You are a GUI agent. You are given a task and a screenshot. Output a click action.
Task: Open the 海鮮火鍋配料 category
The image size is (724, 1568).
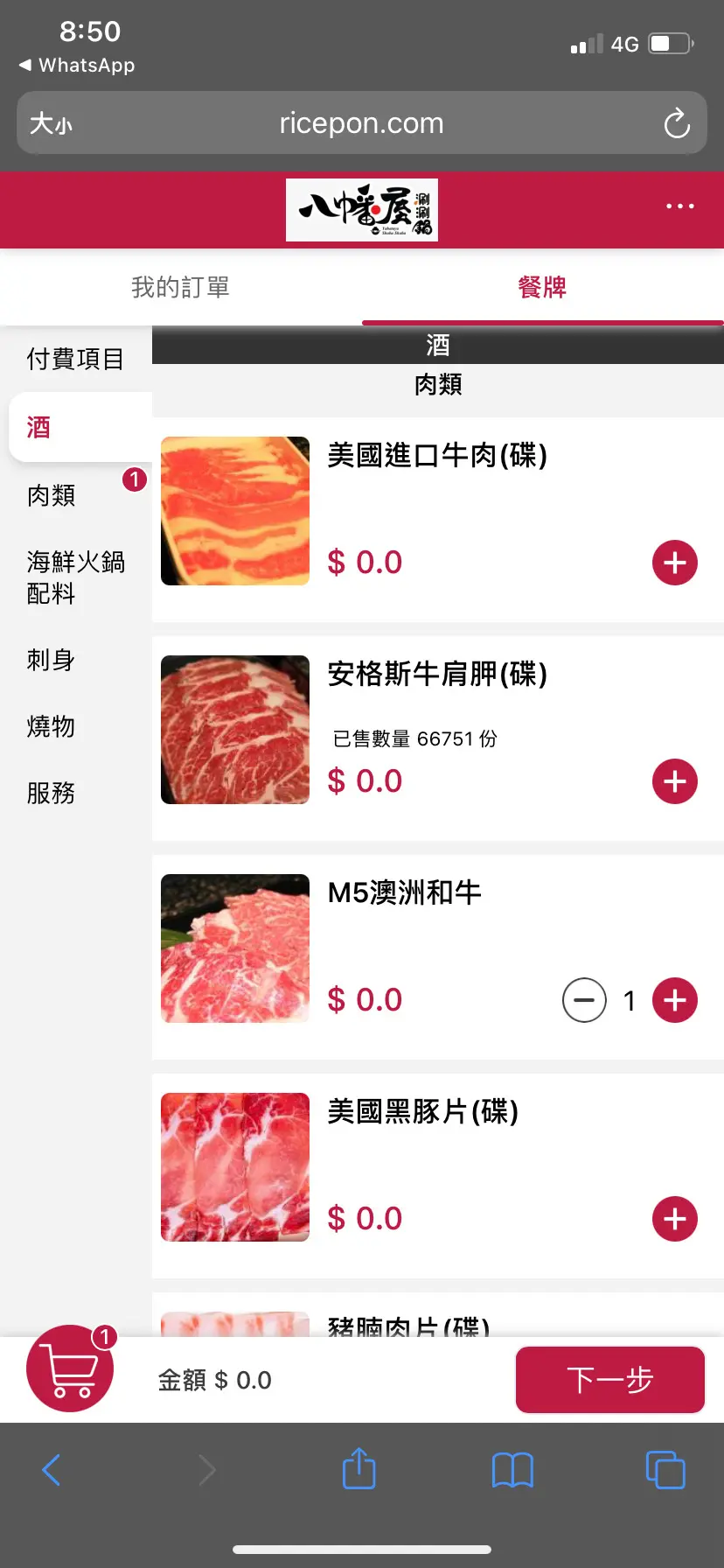point(75,577)
